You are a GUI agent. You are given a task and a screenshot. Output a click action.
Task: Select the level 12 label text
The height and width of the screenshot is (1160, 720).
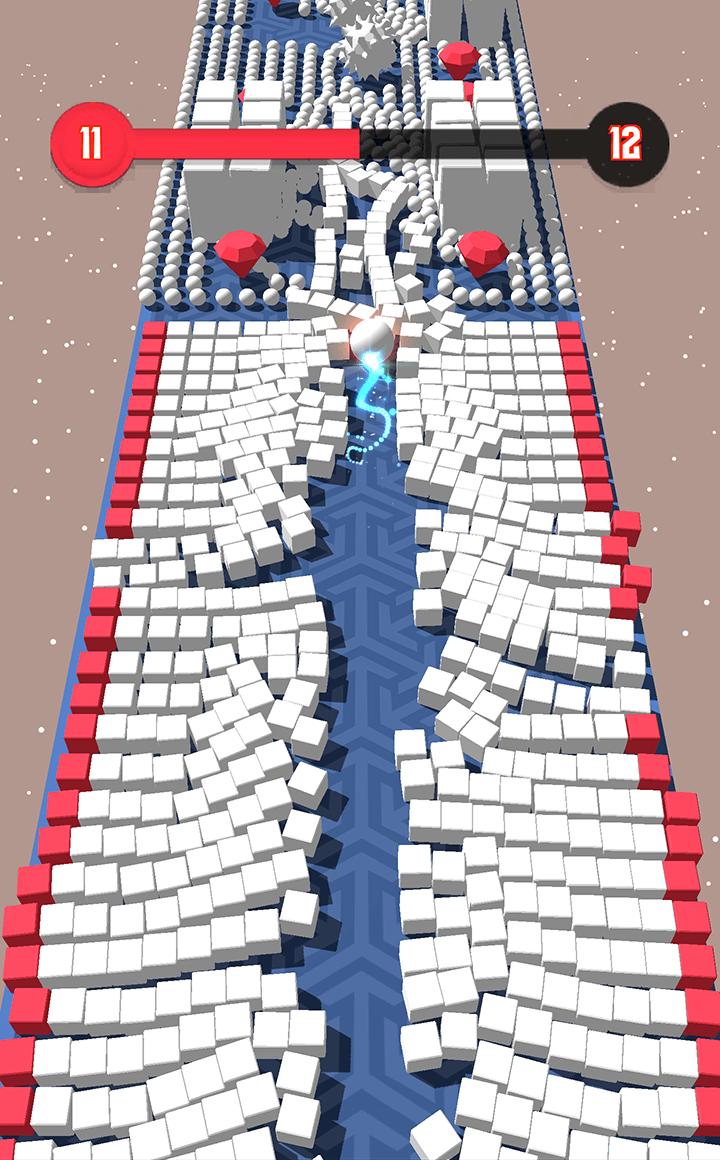pos(625,140)
